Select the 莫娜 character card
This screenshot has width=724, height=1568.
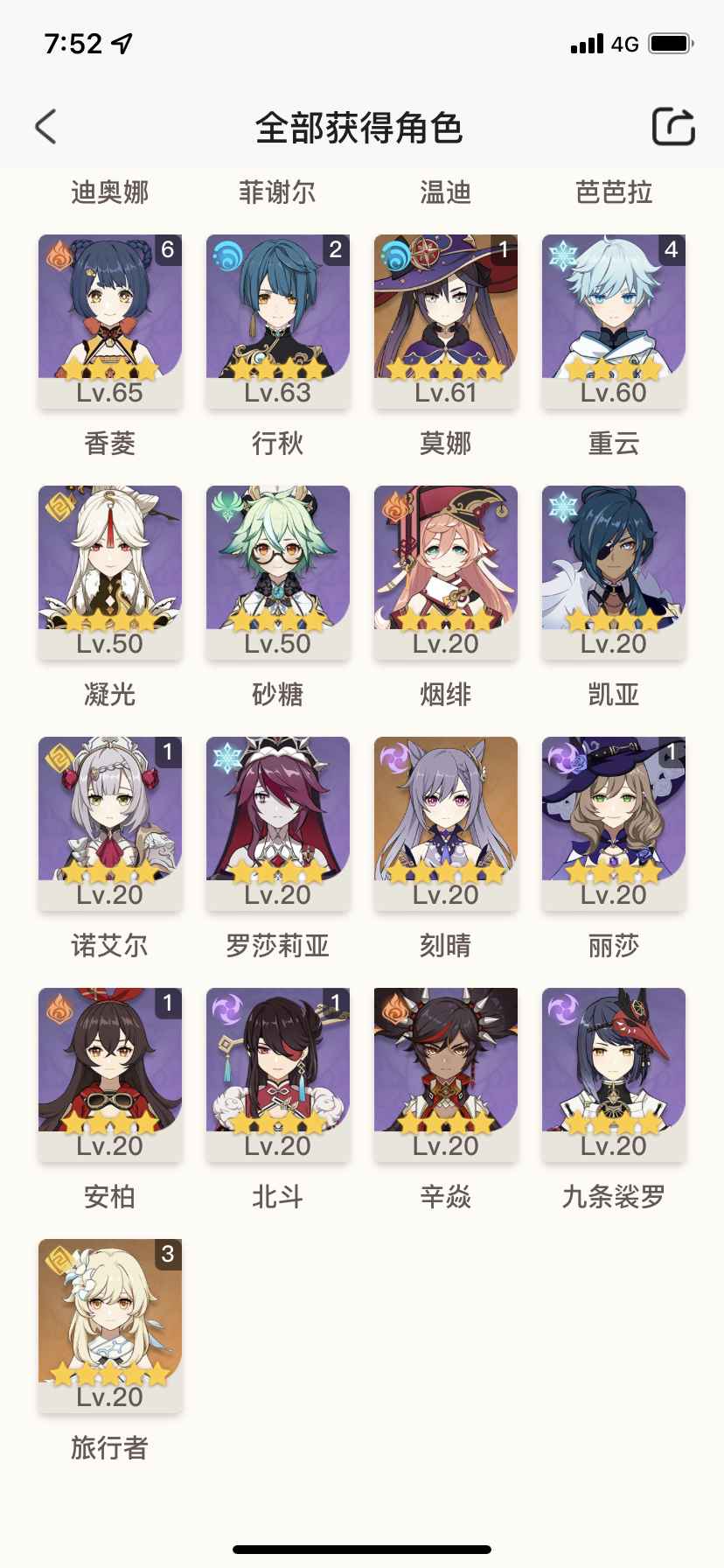click(x=446, y=321)
